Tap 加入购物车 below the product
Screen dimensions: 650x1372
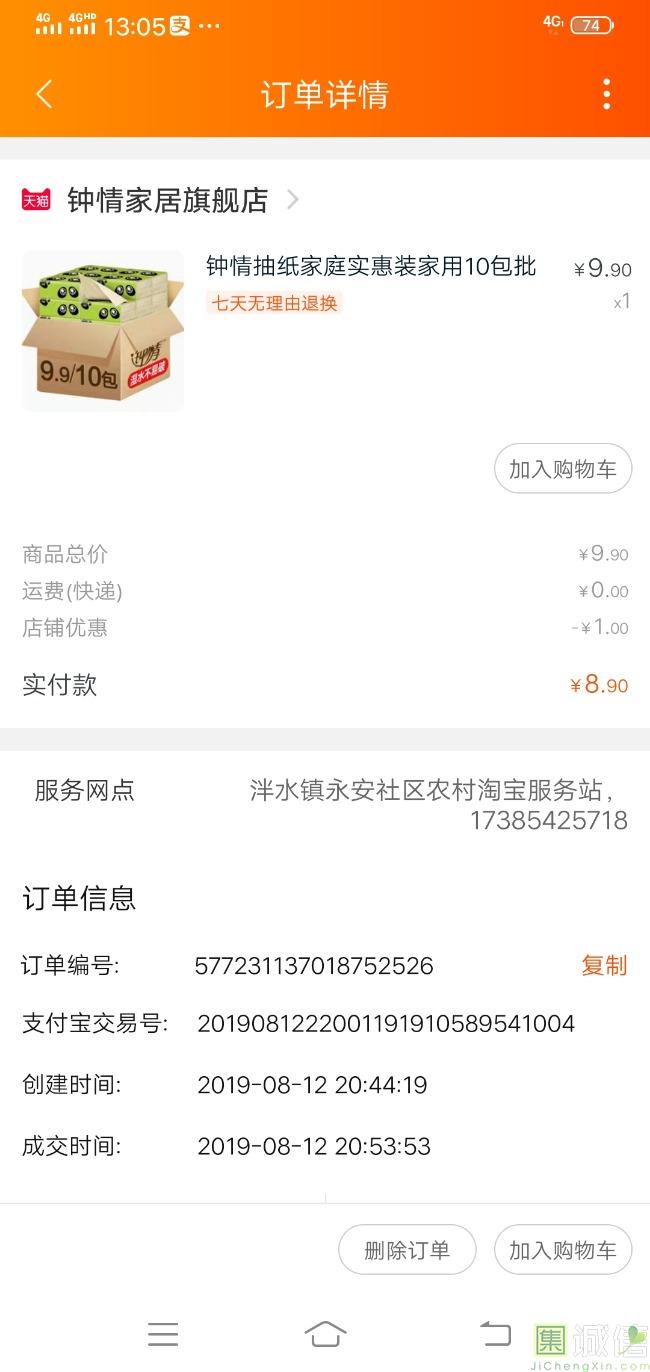click(x=562, y=469)
